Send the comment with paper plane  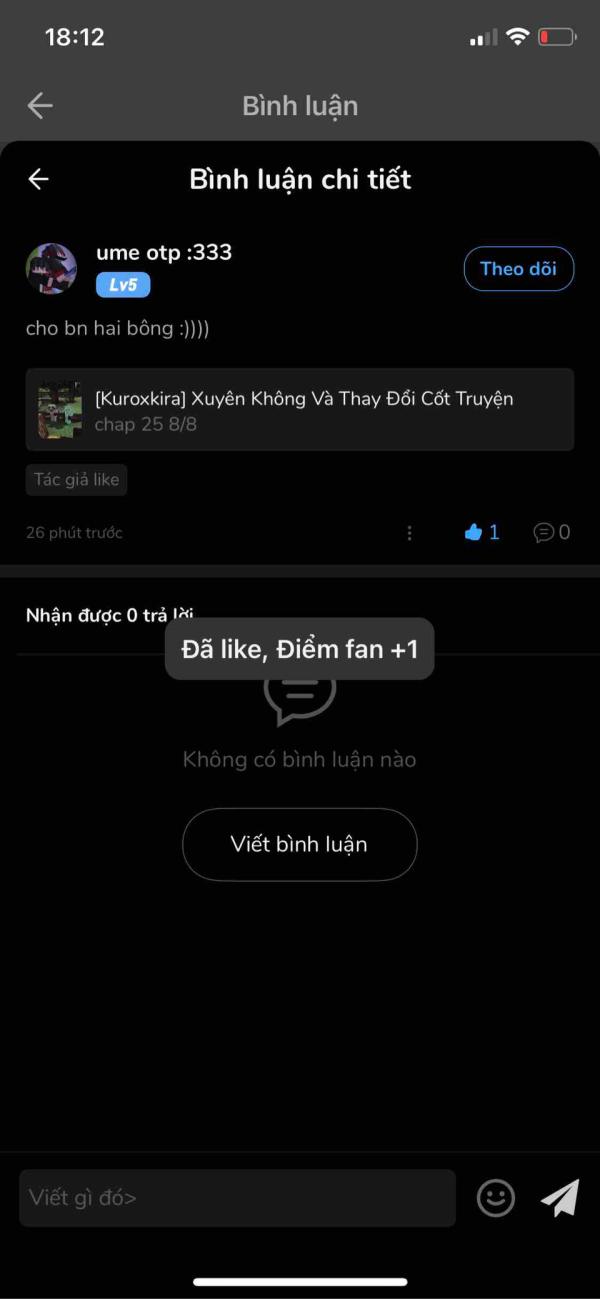point(560,1198)
